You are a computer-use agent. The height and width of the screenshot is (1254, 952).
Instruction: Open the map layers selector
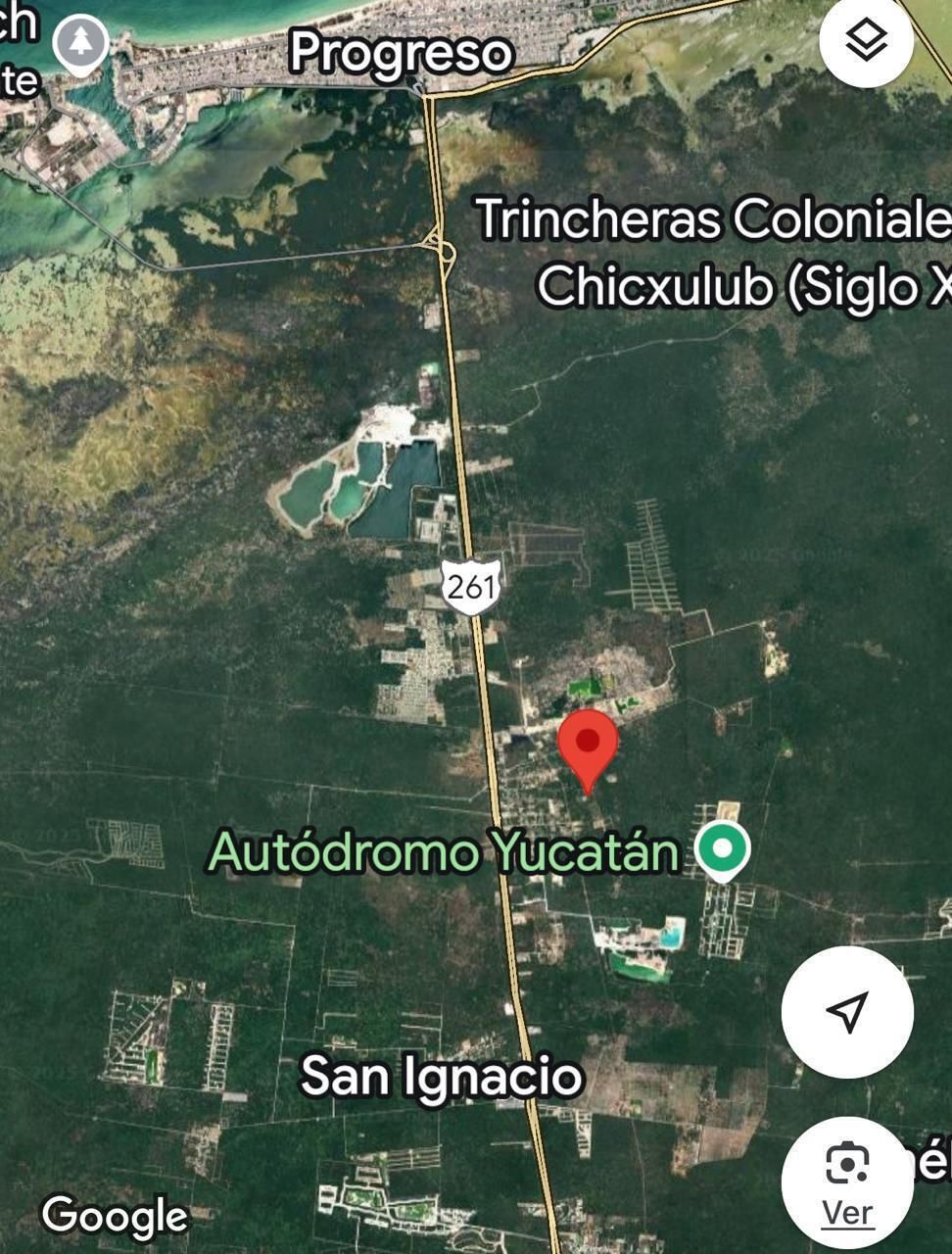[866, 40]
